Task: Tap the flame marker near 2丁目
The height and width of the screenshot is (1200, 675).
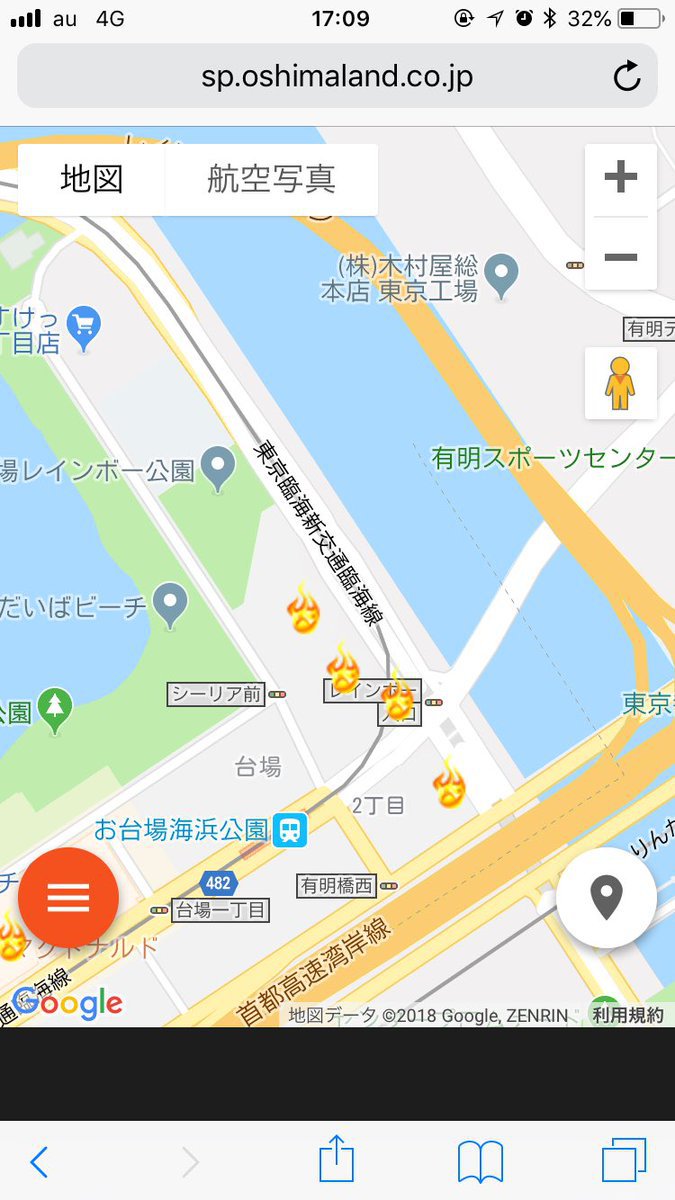Action: click(x=449, y=783)
